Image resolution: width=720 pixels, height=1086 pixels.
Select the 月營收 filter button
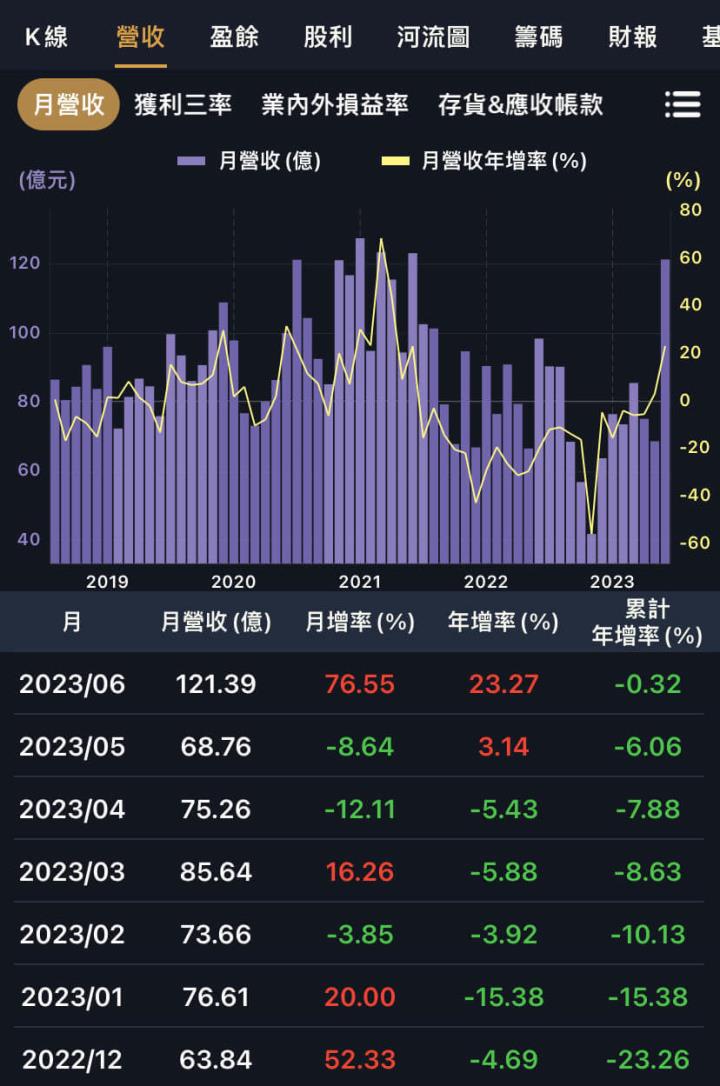67,104
